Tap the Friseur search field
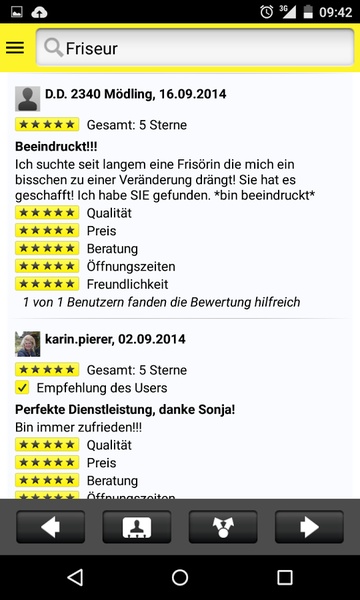 pyautogui.click(x=195, y=47)
